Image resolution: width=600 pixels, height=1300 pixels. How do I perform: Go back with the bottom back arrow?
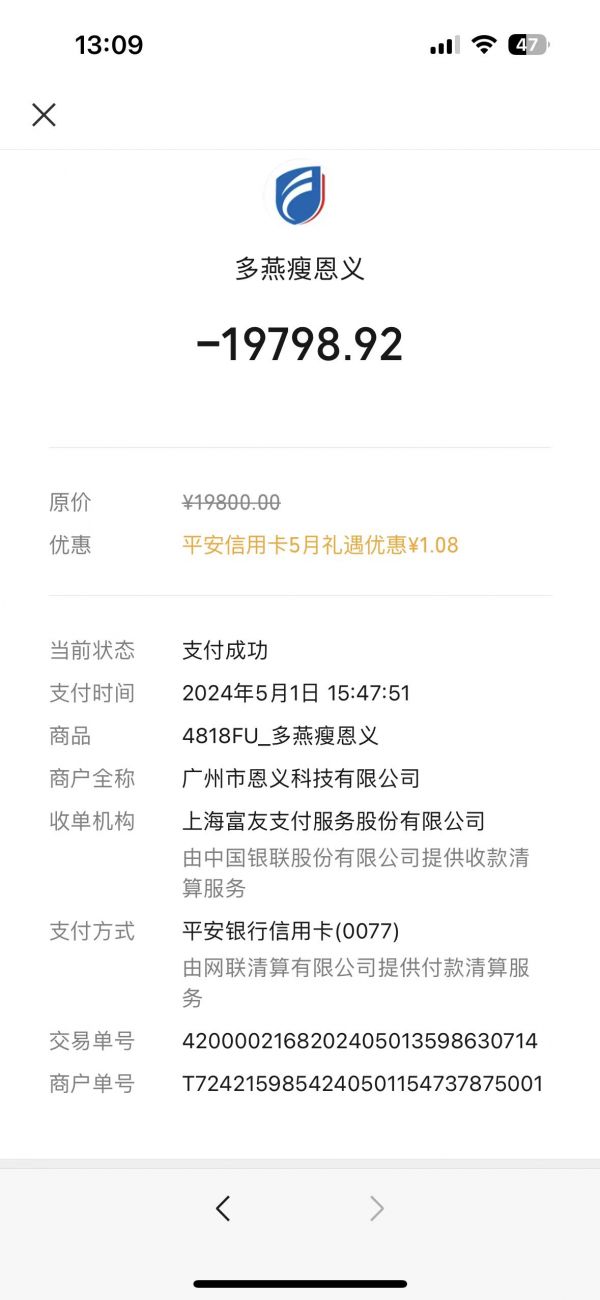pos(223,1208)
